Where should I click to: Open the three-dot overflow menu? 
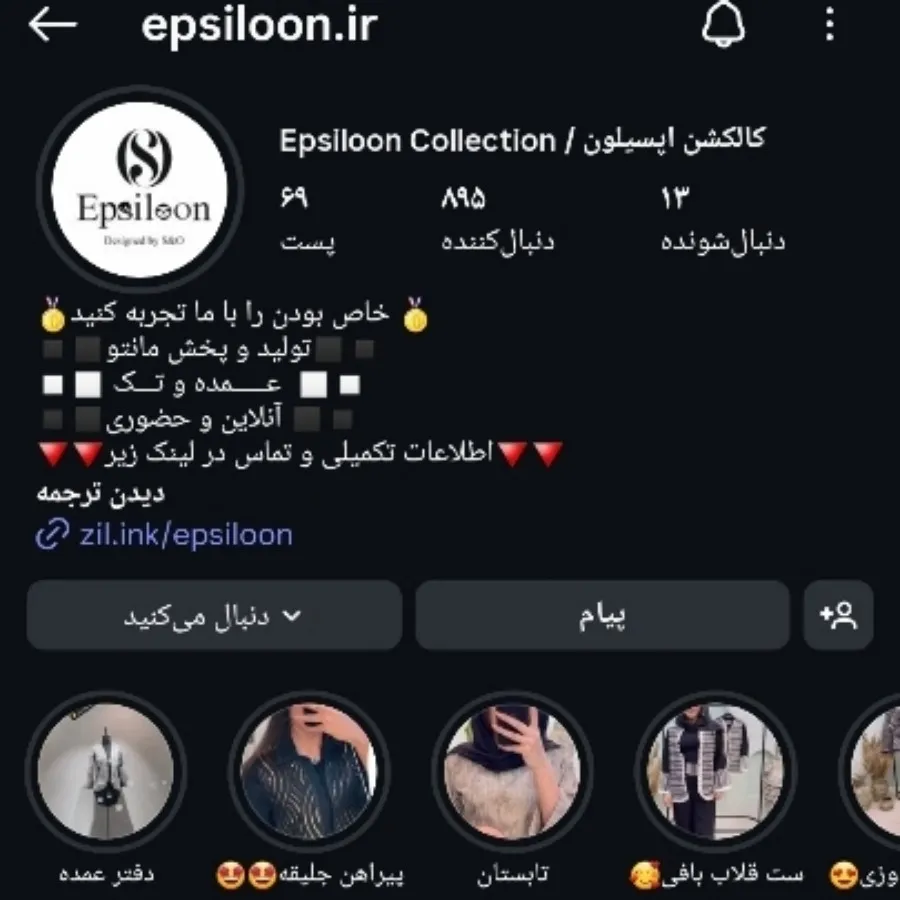point(829,27)
